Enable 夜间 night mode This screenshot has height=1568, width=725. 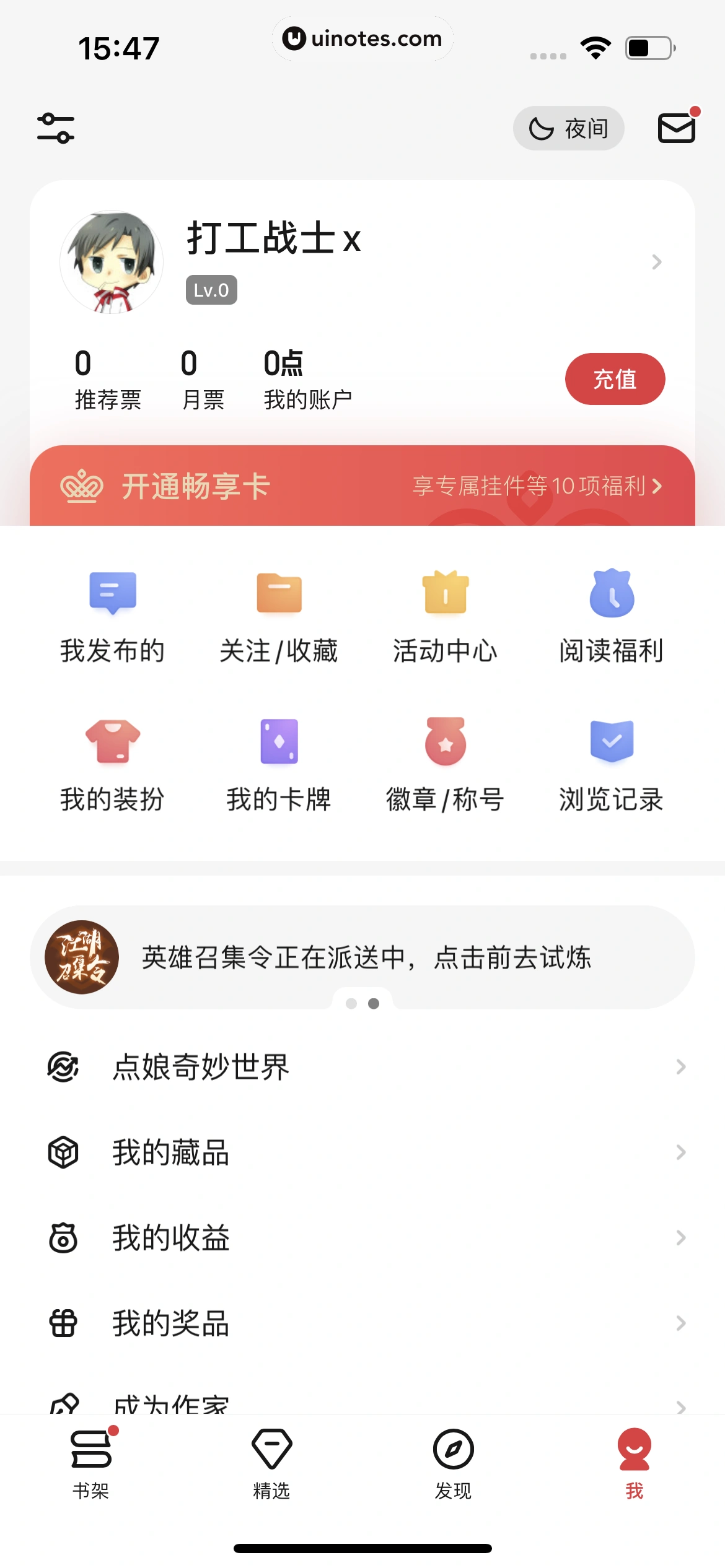point(568,128)
